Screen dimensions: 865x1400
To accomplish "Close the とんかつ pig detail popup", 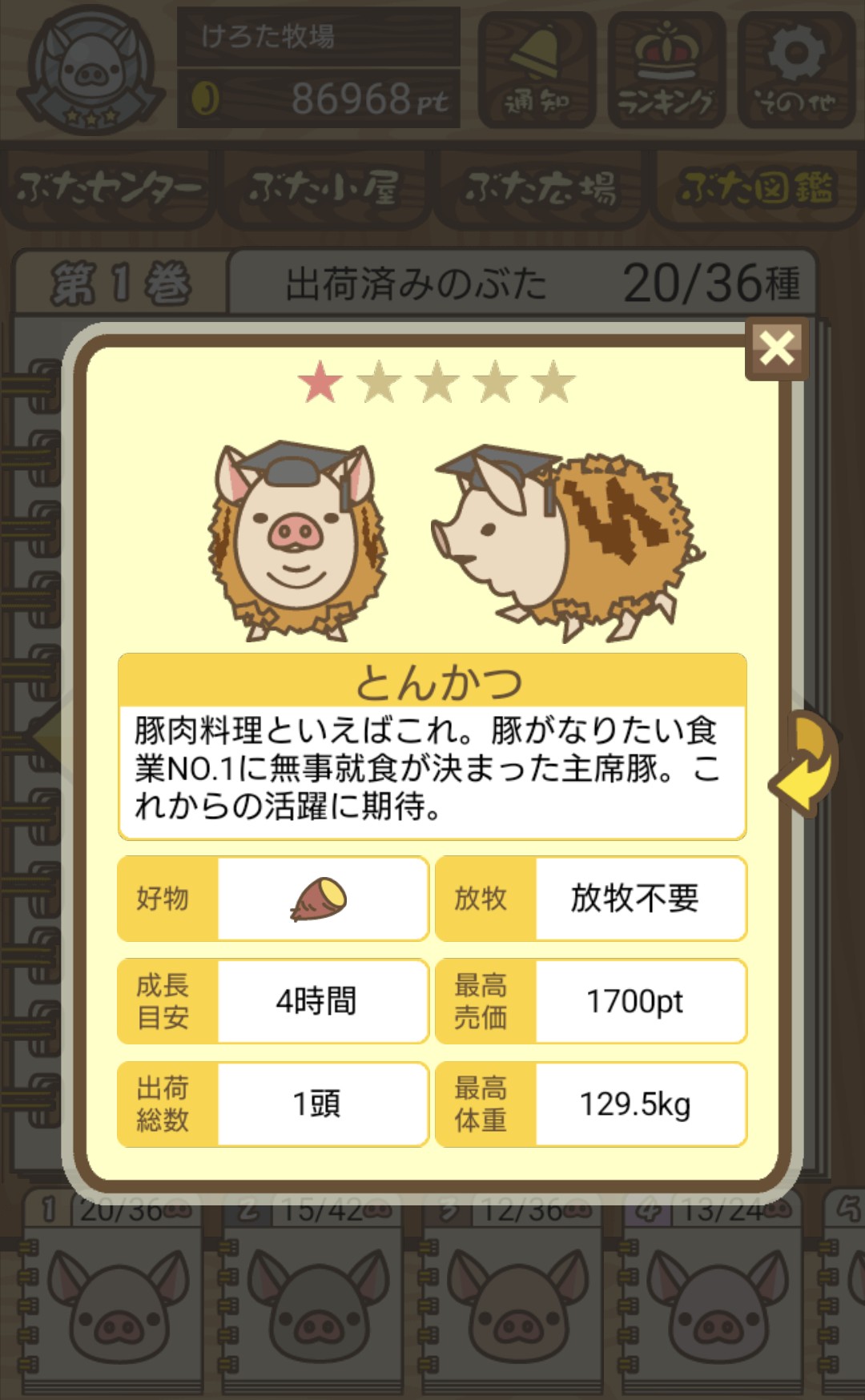I will 776,348.
